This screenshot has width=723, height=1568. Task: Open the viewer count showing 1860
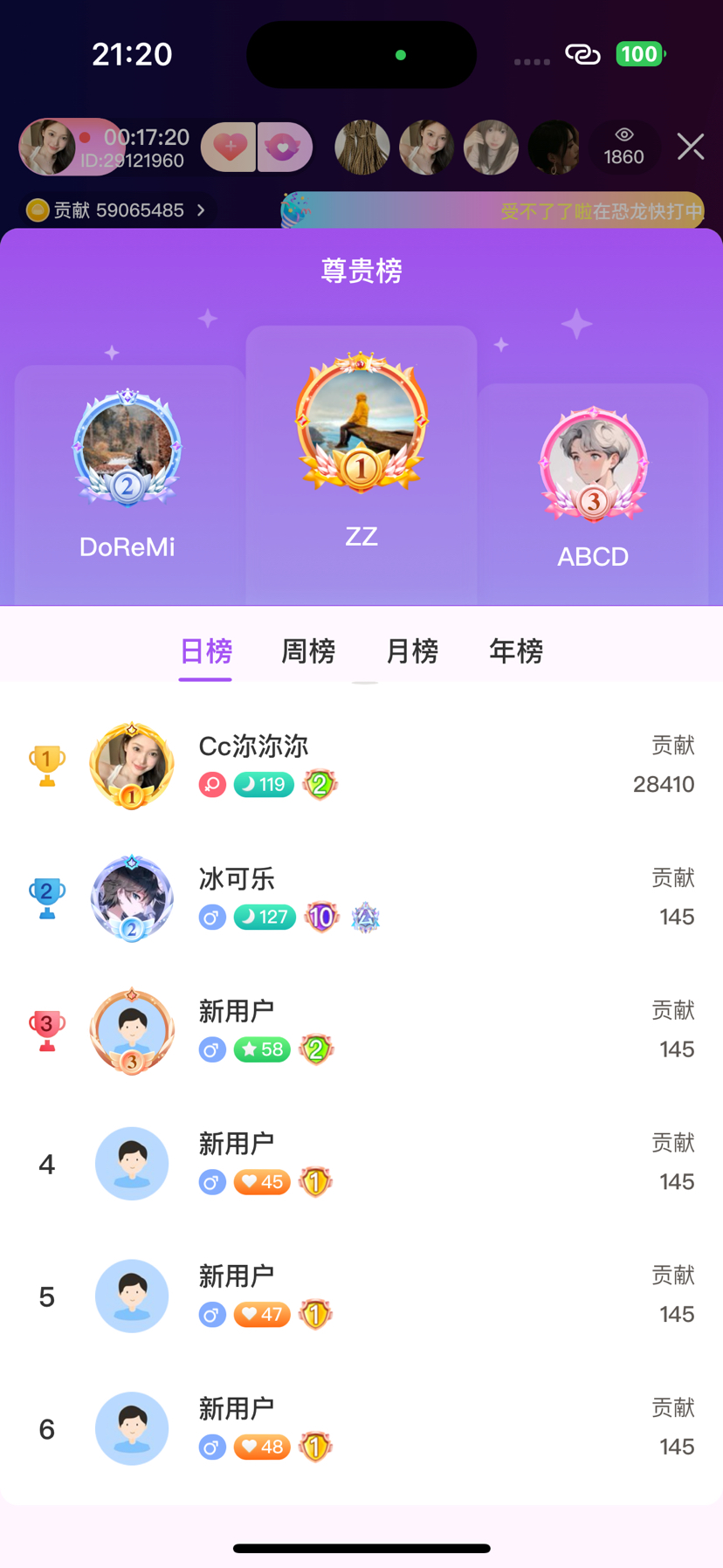(623, 147)
